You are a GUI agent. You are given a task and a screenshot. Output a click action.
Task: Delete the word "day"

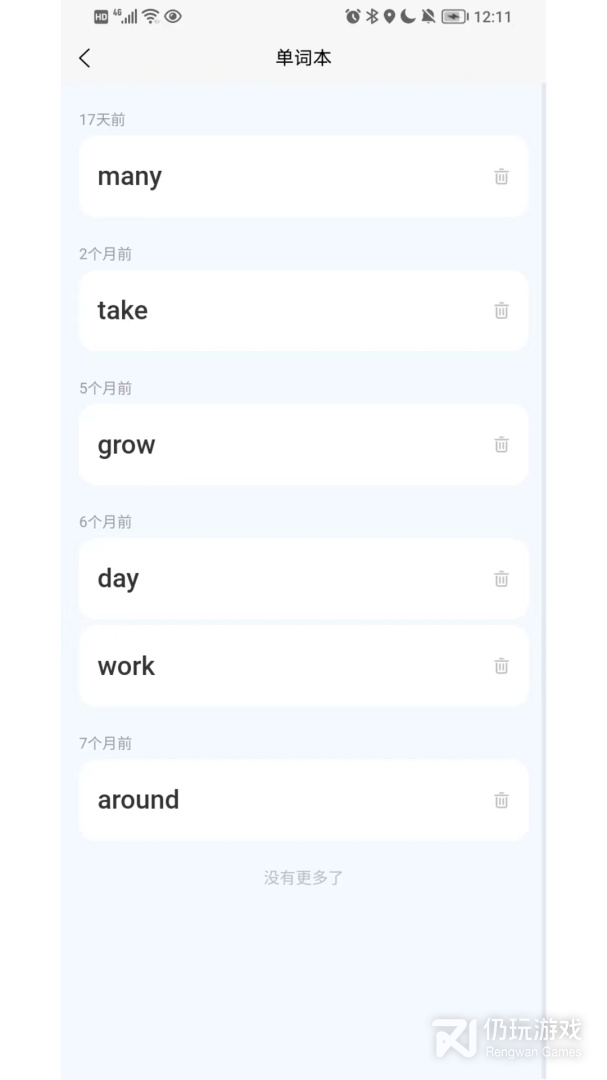point(502,579)
